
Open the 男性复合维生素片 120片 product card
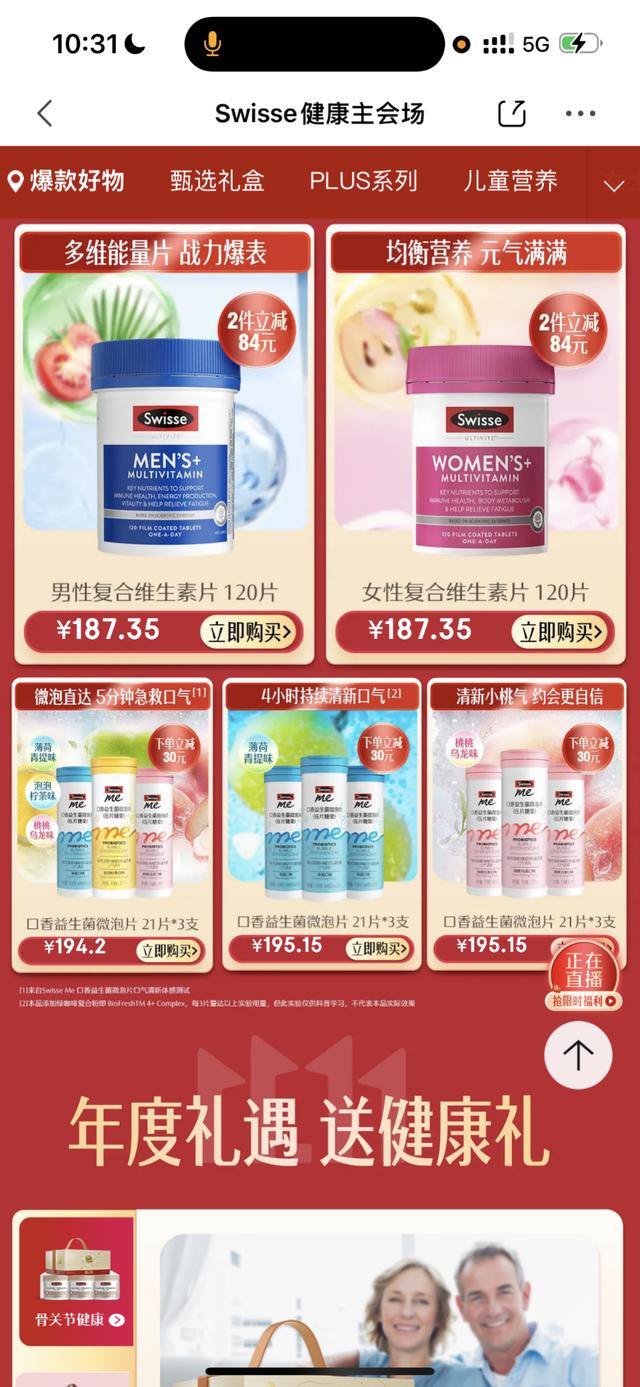164,440
